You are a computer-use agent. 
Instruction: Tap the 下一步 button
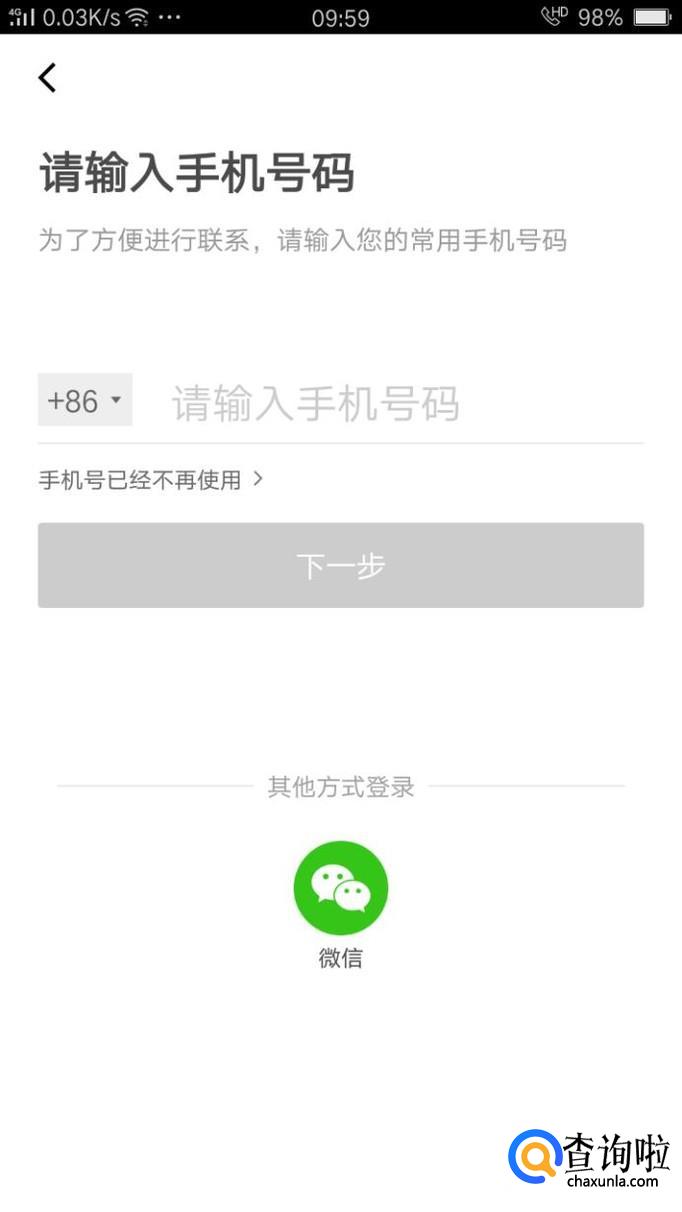pos(341,566)
